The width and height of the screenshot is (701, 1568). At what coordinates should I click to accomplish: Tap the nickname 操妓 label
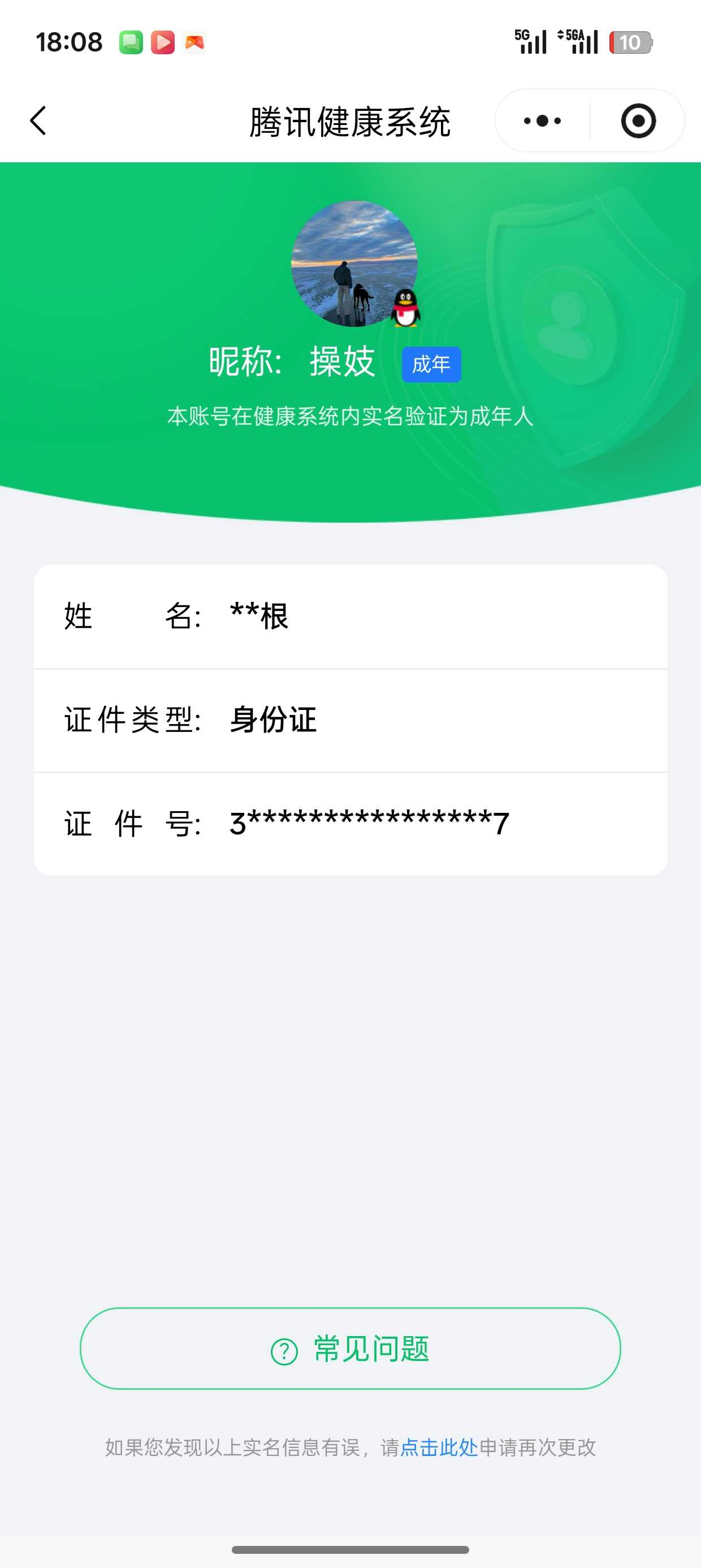343,359
